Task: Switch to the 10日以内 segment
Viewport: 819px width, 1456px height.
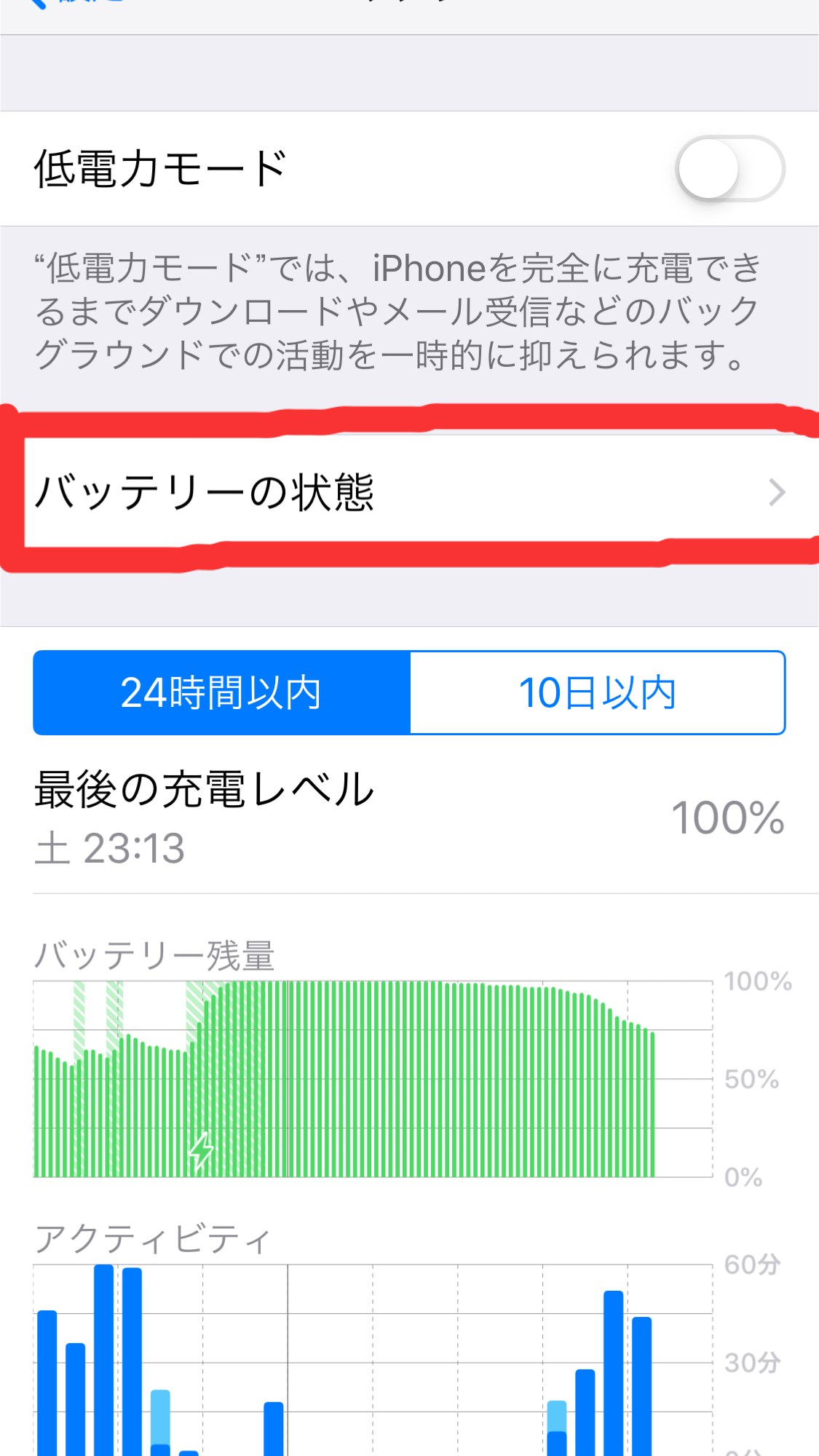Action: [597, 692]
